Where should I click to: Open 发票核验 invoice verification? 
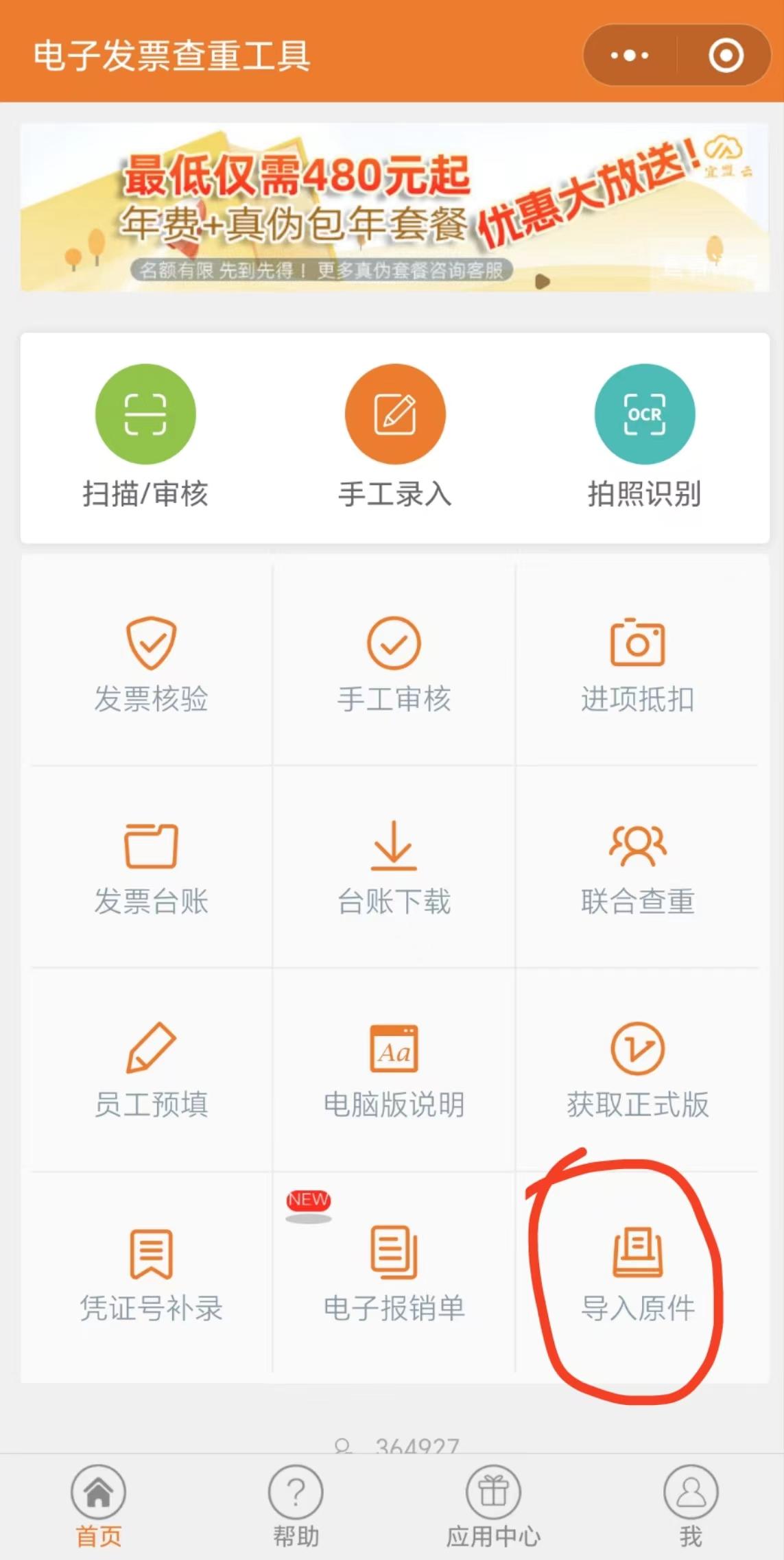(x=152, y=662)
